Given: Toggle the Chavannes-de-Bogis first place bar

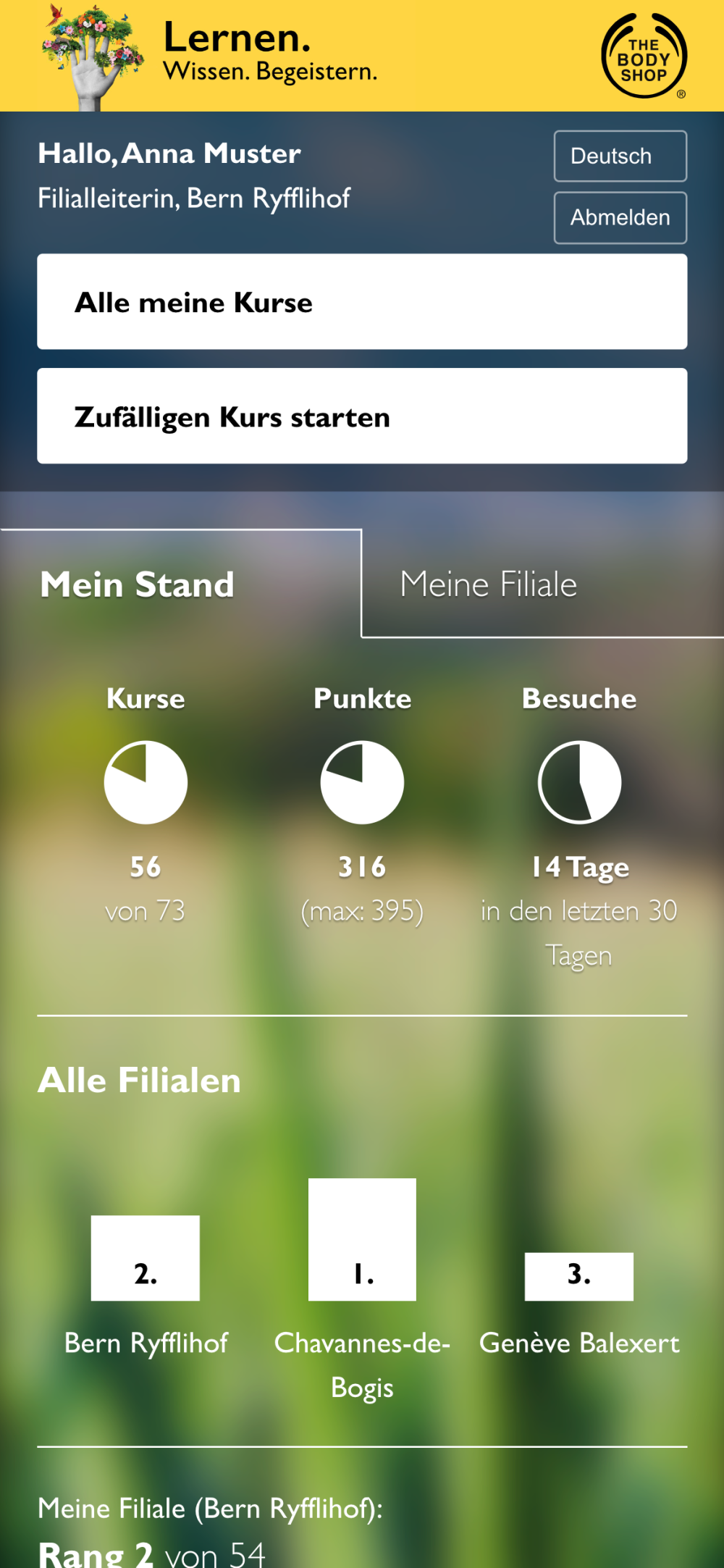Looking at the screenshot, I should click(x=362, y=1238).
